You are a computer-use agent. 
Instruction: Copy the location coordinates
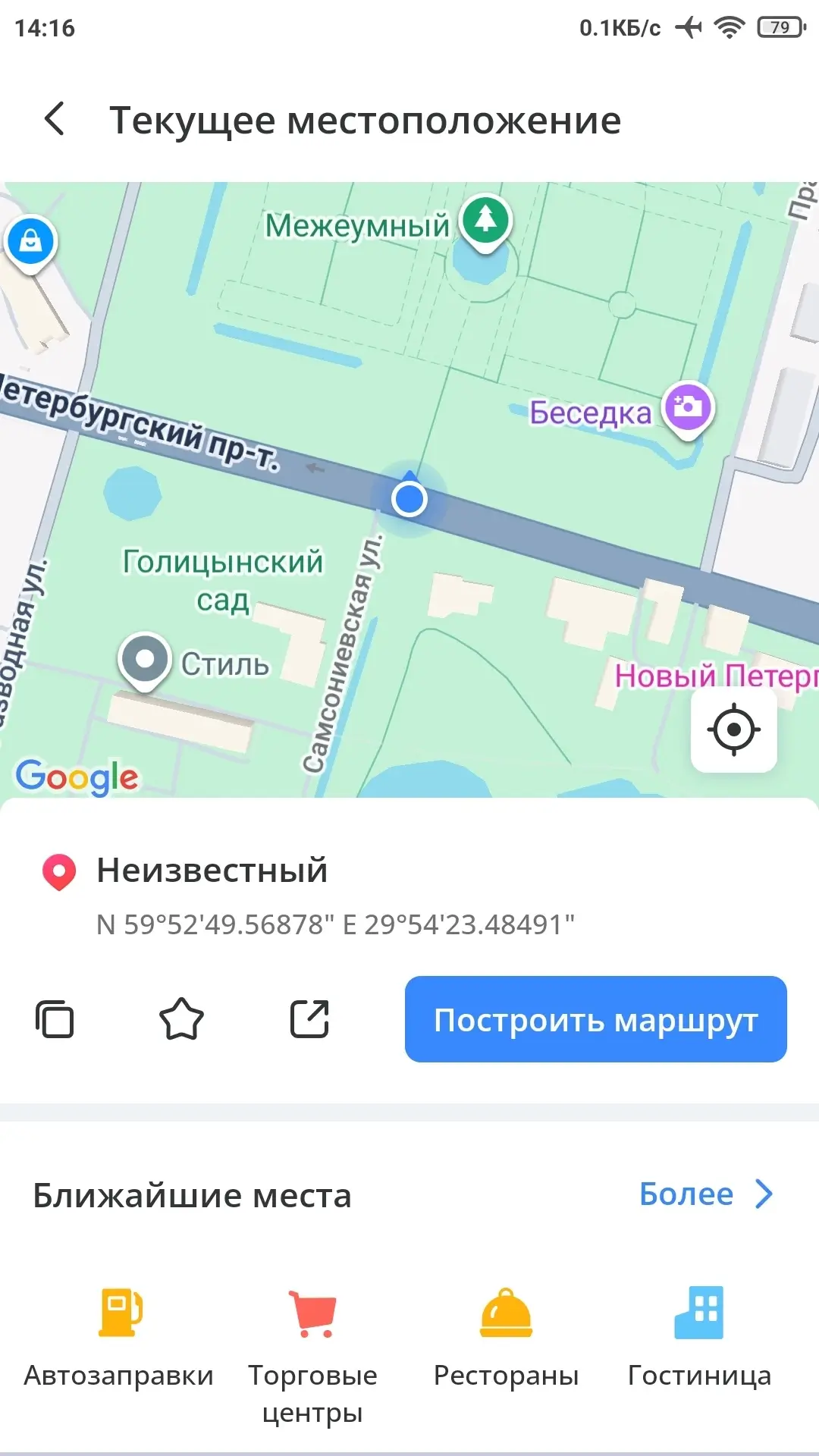(x=55, y=1019)
